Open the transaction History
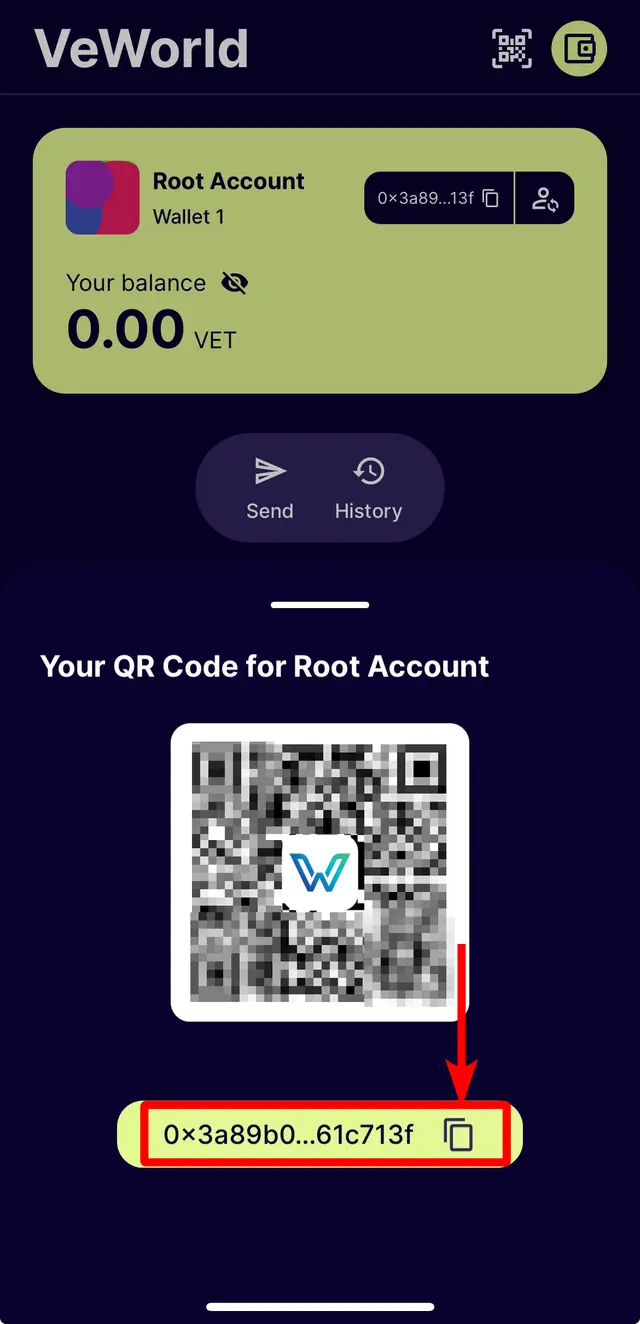The height and width of the screenshot is (1324, 640). [x=368, y=489]
